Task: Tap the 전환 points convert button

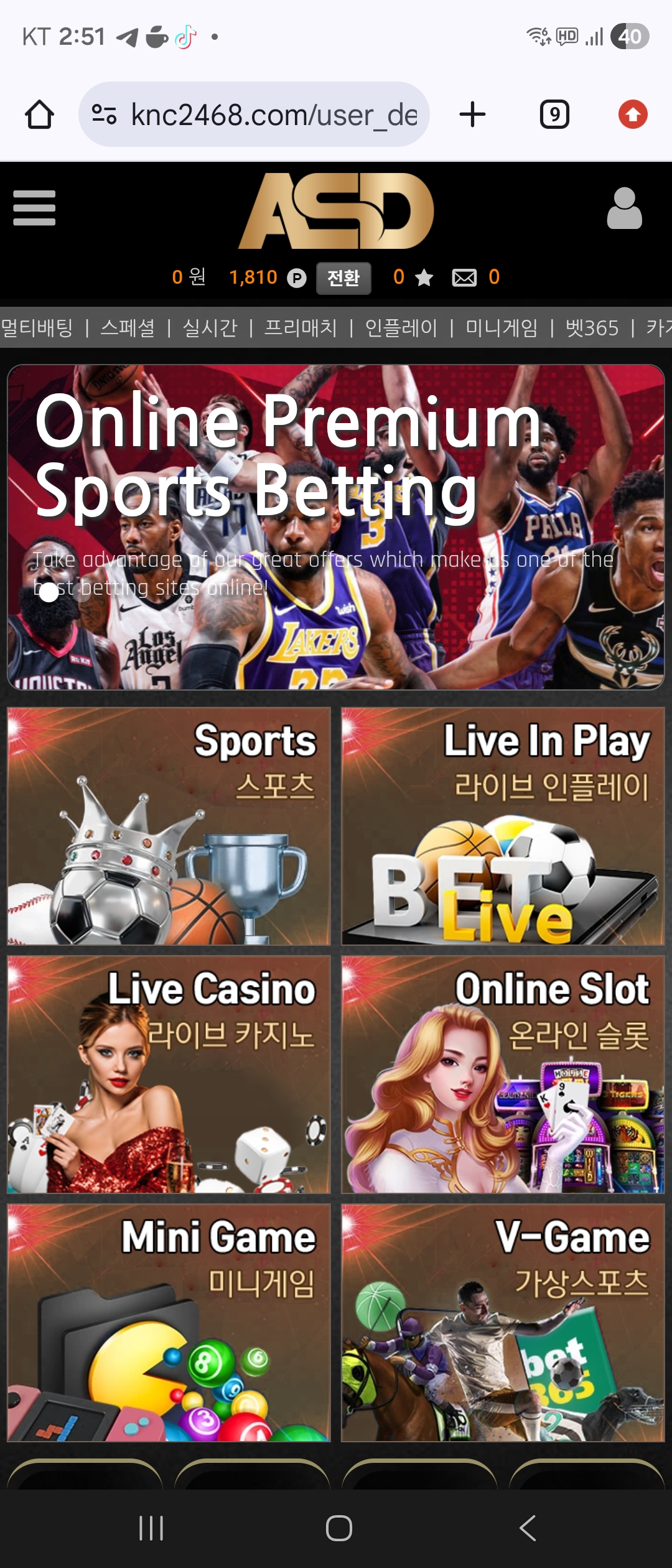Action: pyautogui.click(x=343, y=278)
